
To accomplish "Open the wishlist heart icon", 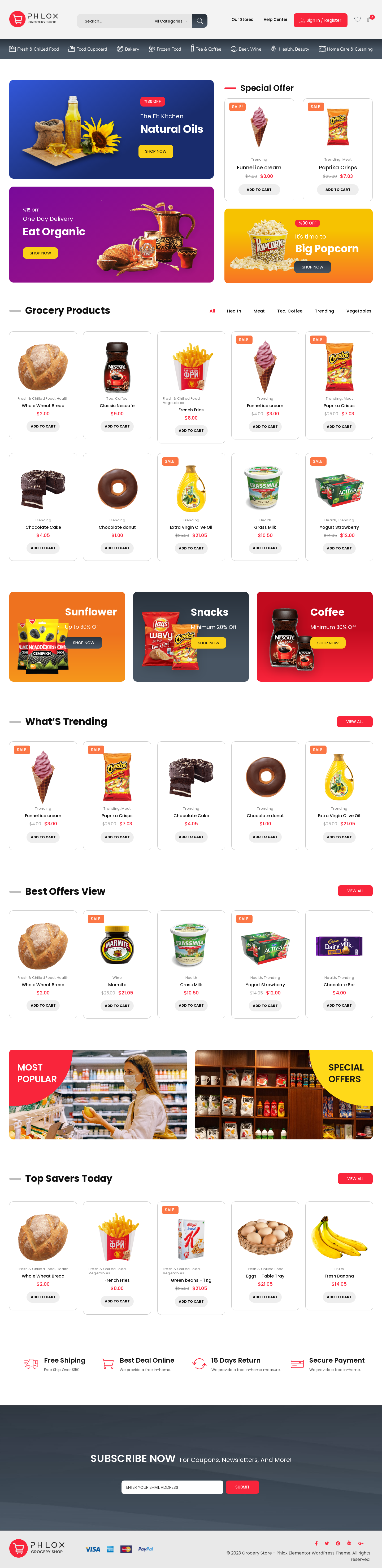I will click(357, 19).
